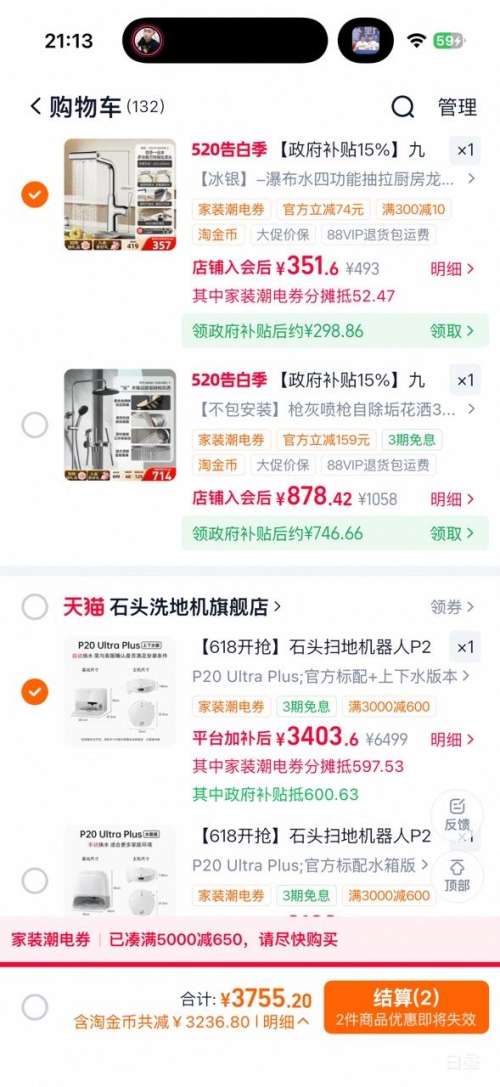Select the 枪灰喷枪 shower set item
The width and height of the screenshot is (500, 1087).
pyautogui.click(x=35, y=425)
